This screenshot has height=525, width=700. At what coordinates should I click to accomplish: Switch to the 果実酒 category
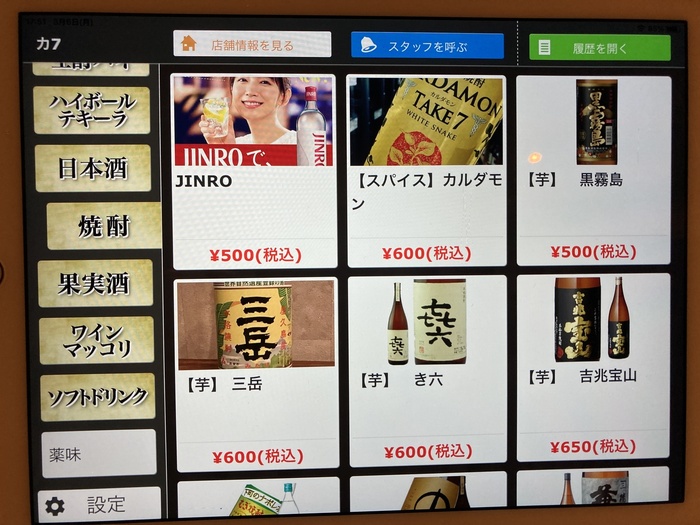96,283
